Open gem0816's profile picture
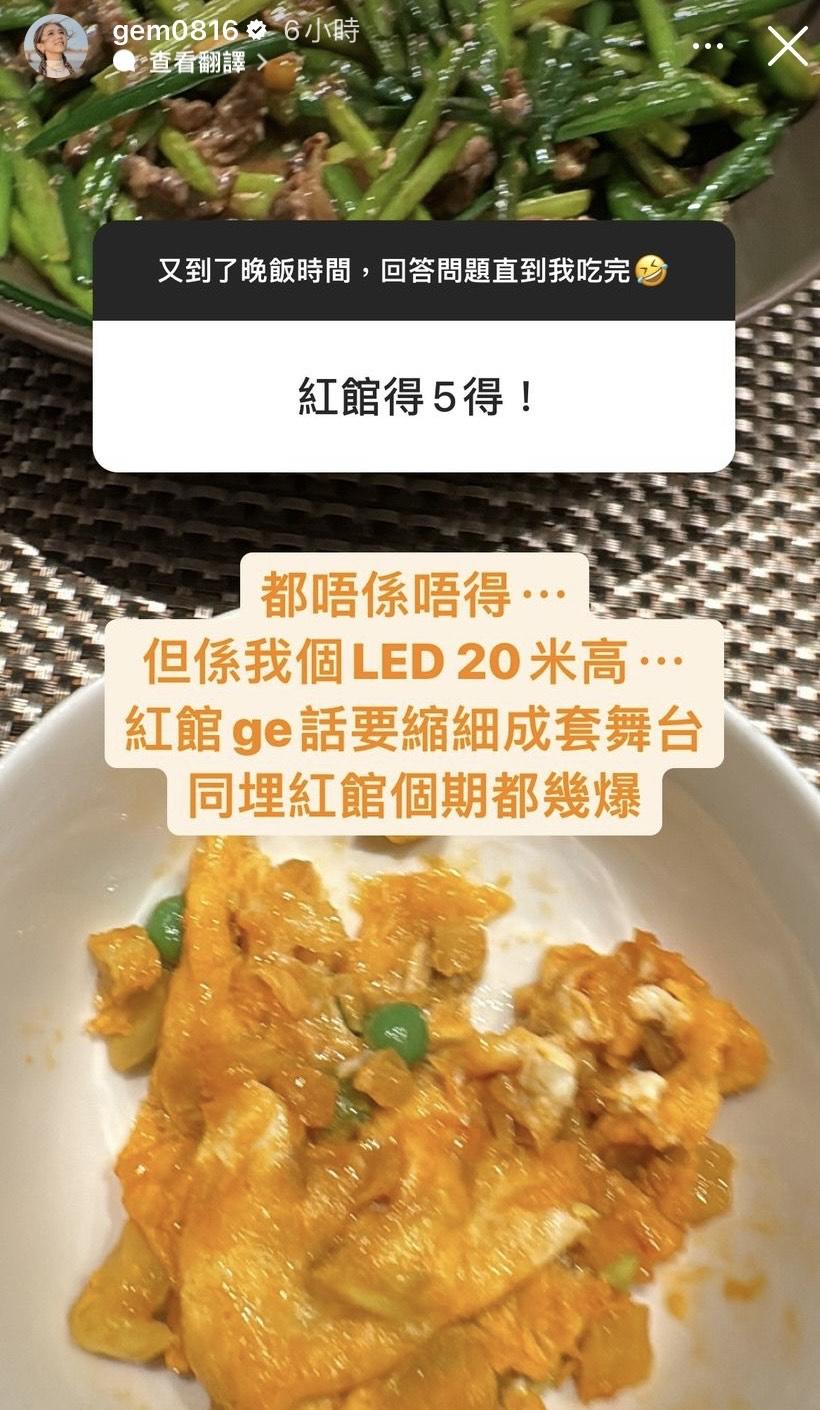 pyautogui.click(x=55, y=46)
